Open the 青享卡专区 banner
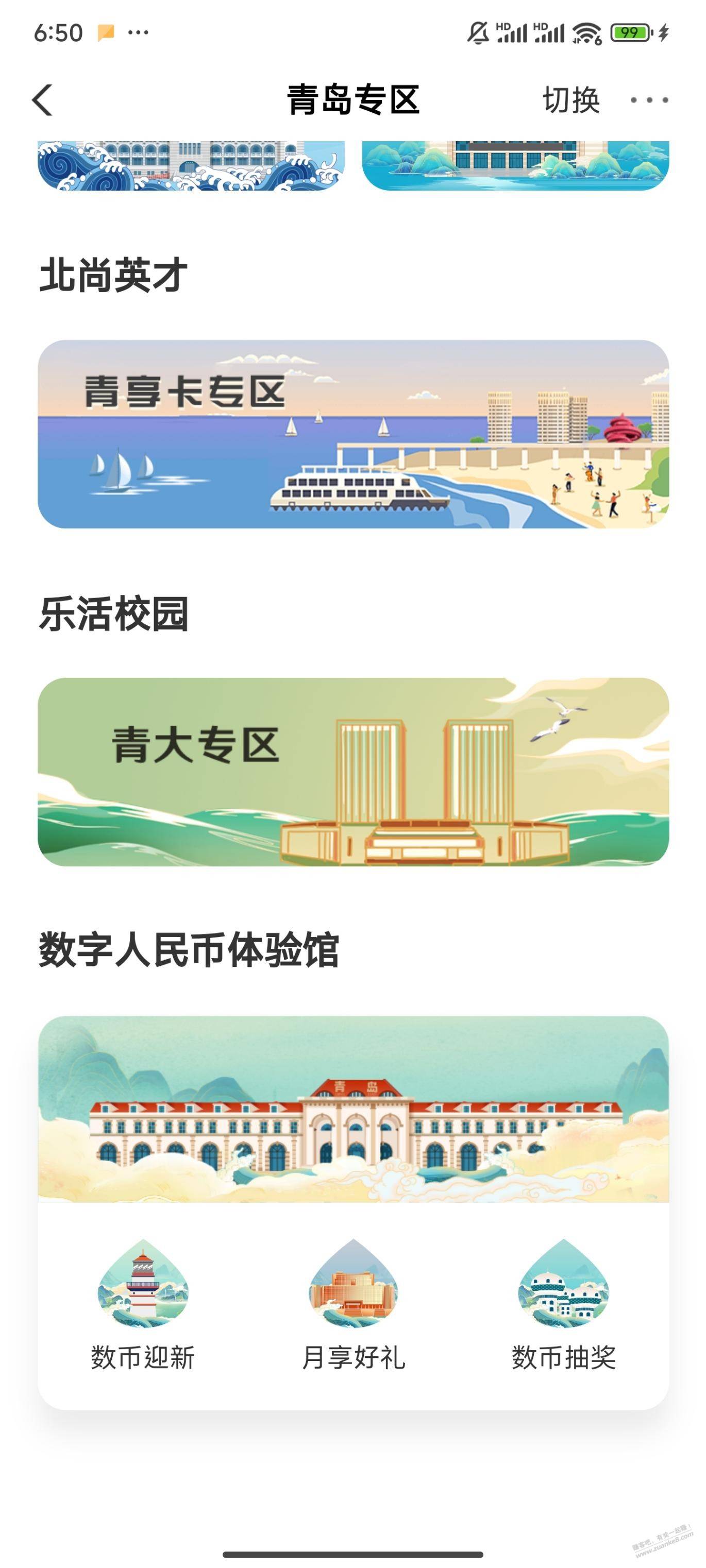 (354, 434)
